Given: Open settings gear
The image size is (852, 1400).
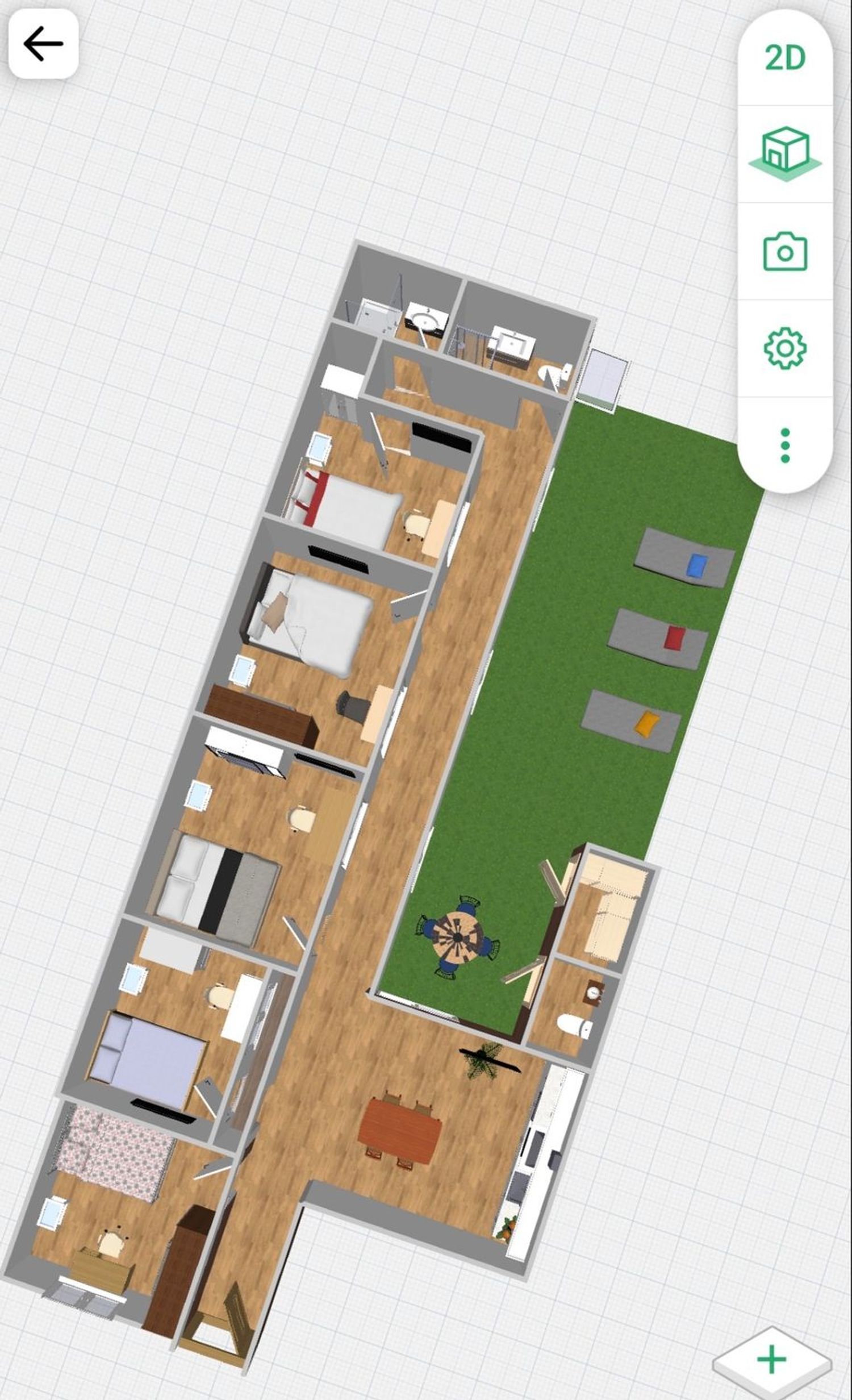Looking at the screenshot, I should click(785, 348).
